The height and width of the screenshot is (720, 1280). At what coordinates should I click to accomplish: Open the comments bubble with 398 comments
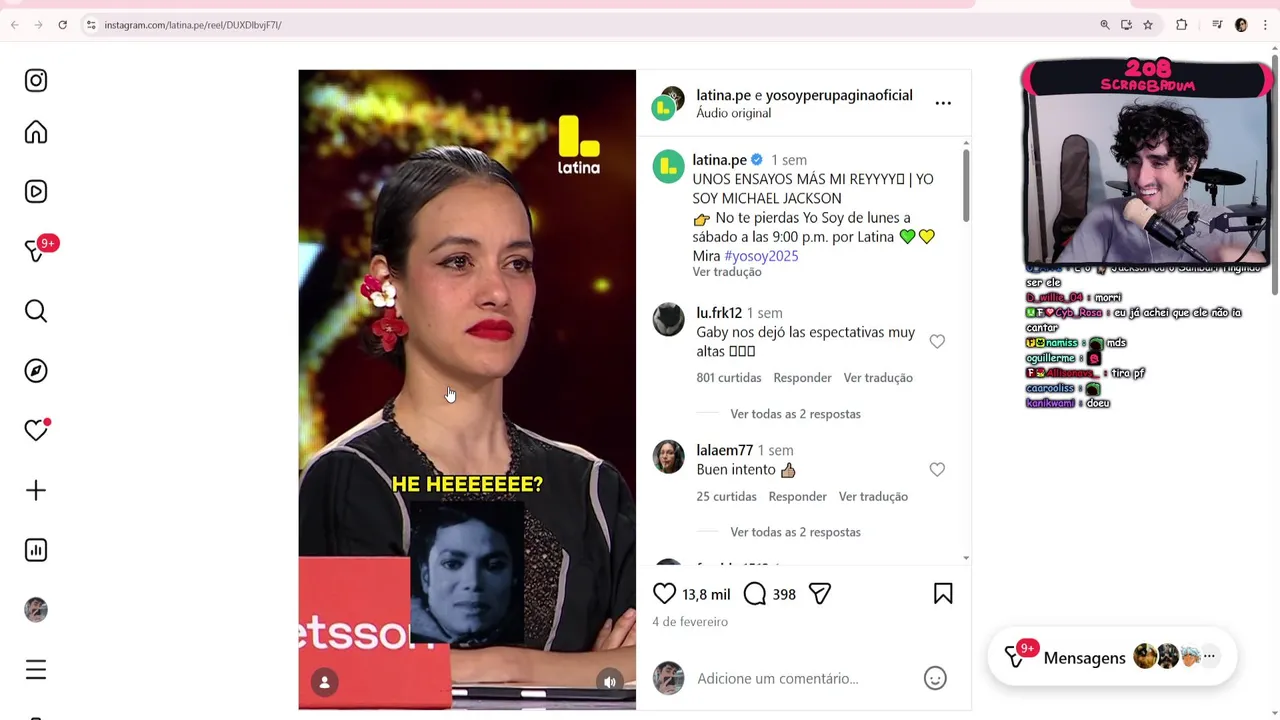tap(755, 594)
